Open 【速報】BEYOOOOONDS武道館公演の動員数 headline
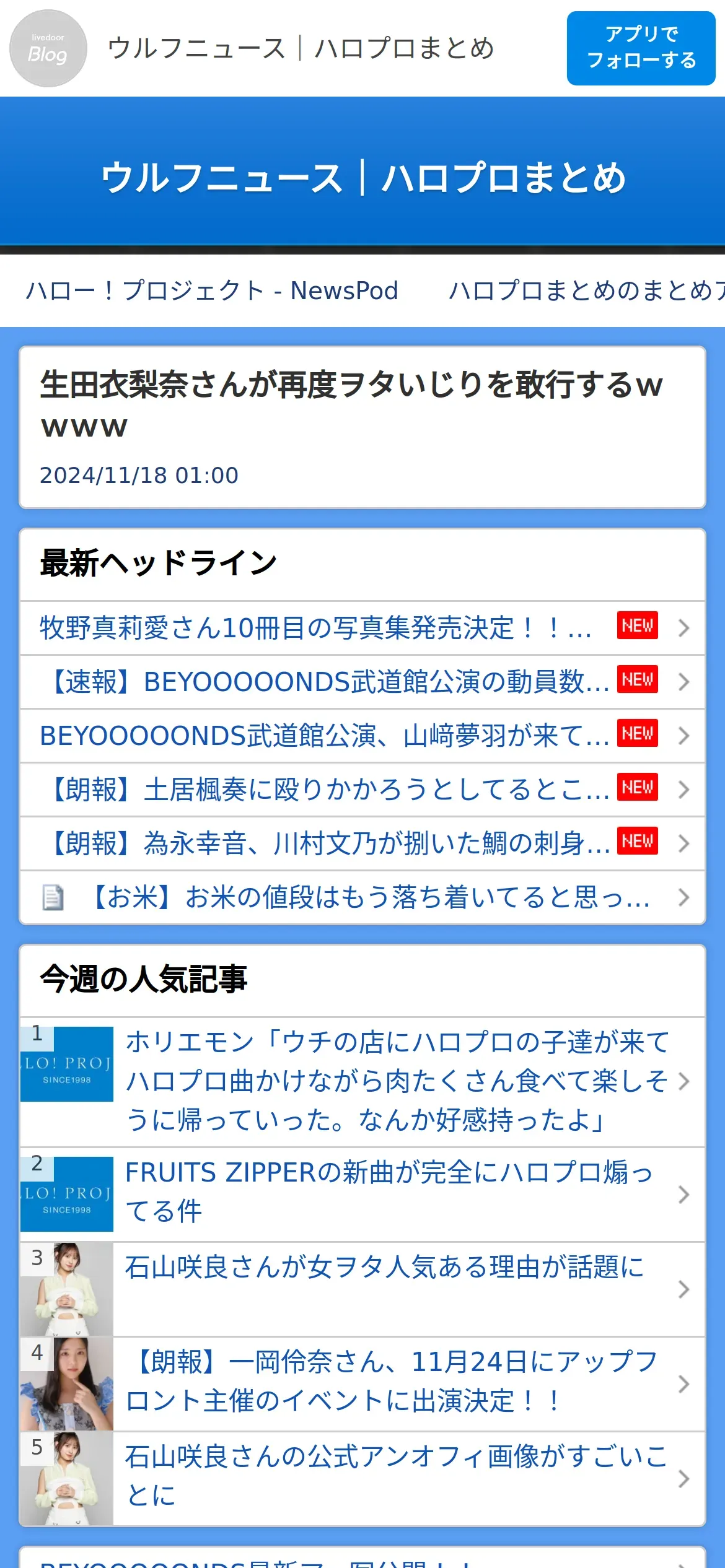 coord(362,682)
